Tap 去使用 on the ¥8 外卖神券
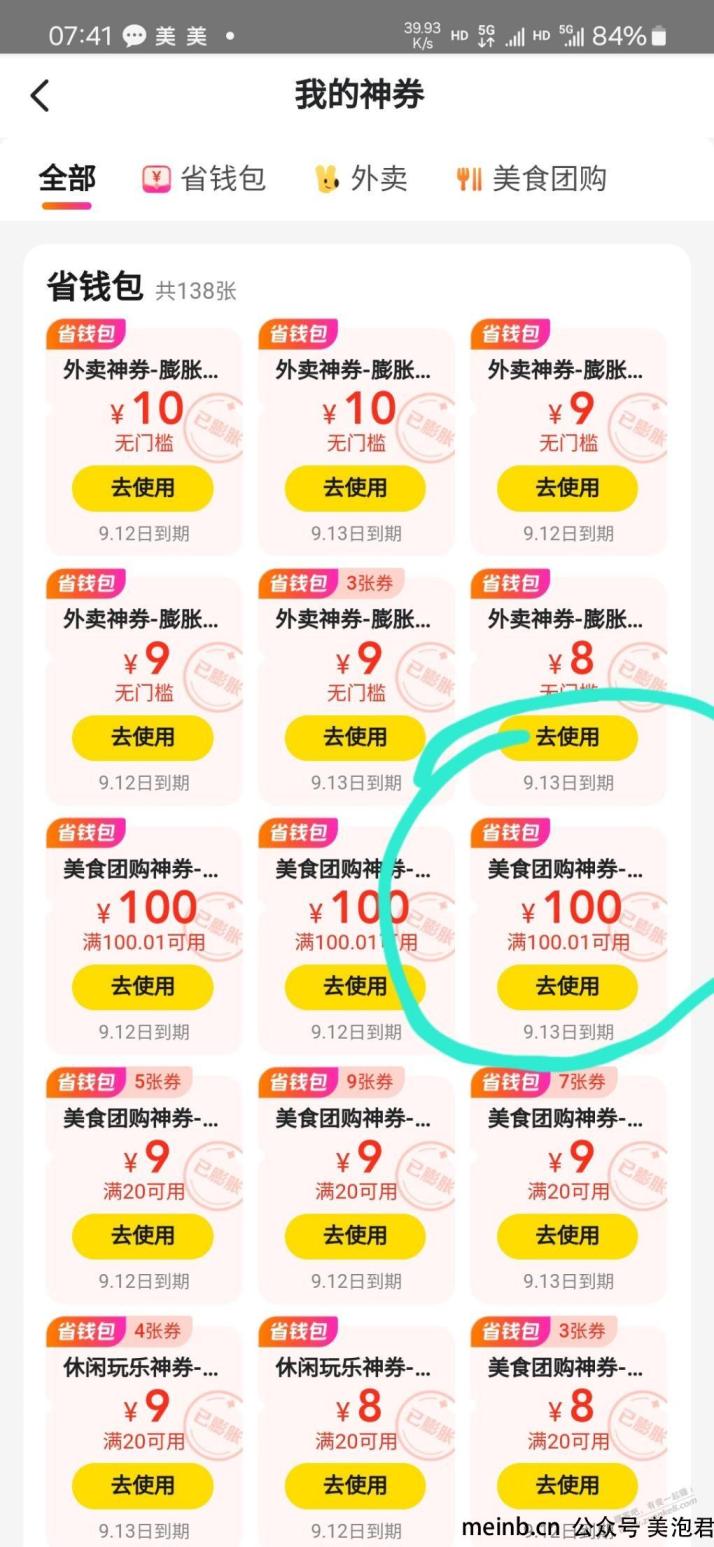The width and height of the screenshot is (714, 1547). click(x=567, y=737)
